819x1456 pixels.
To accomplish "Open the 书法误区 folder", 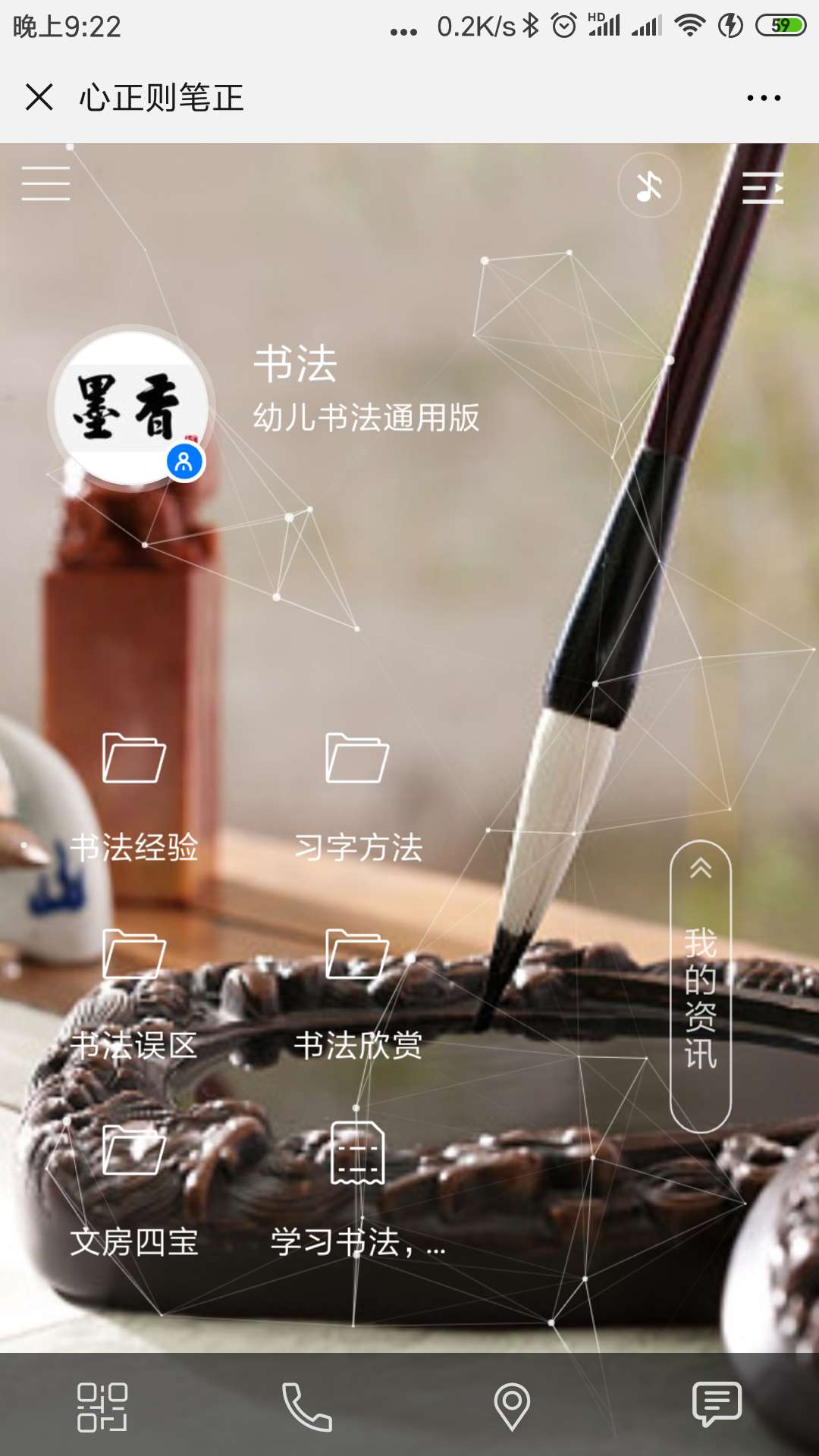I will 133,993.
